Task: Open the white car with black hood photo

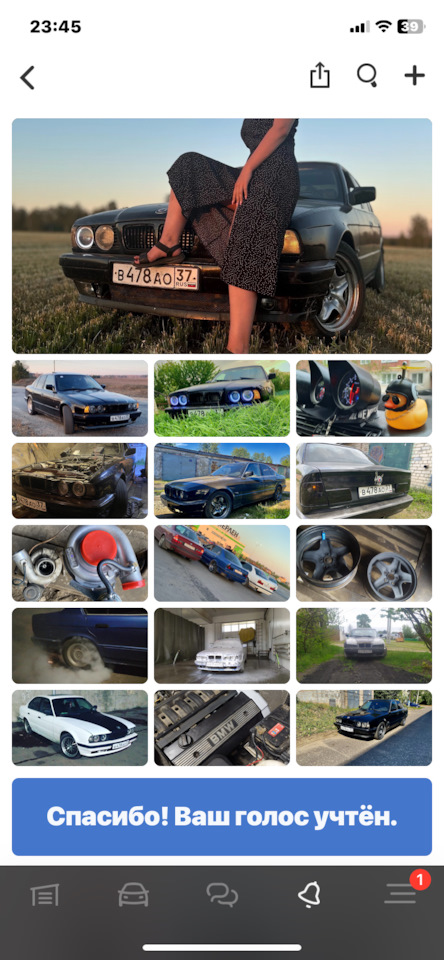Action: pyautogui.click(x=80, y=728)
